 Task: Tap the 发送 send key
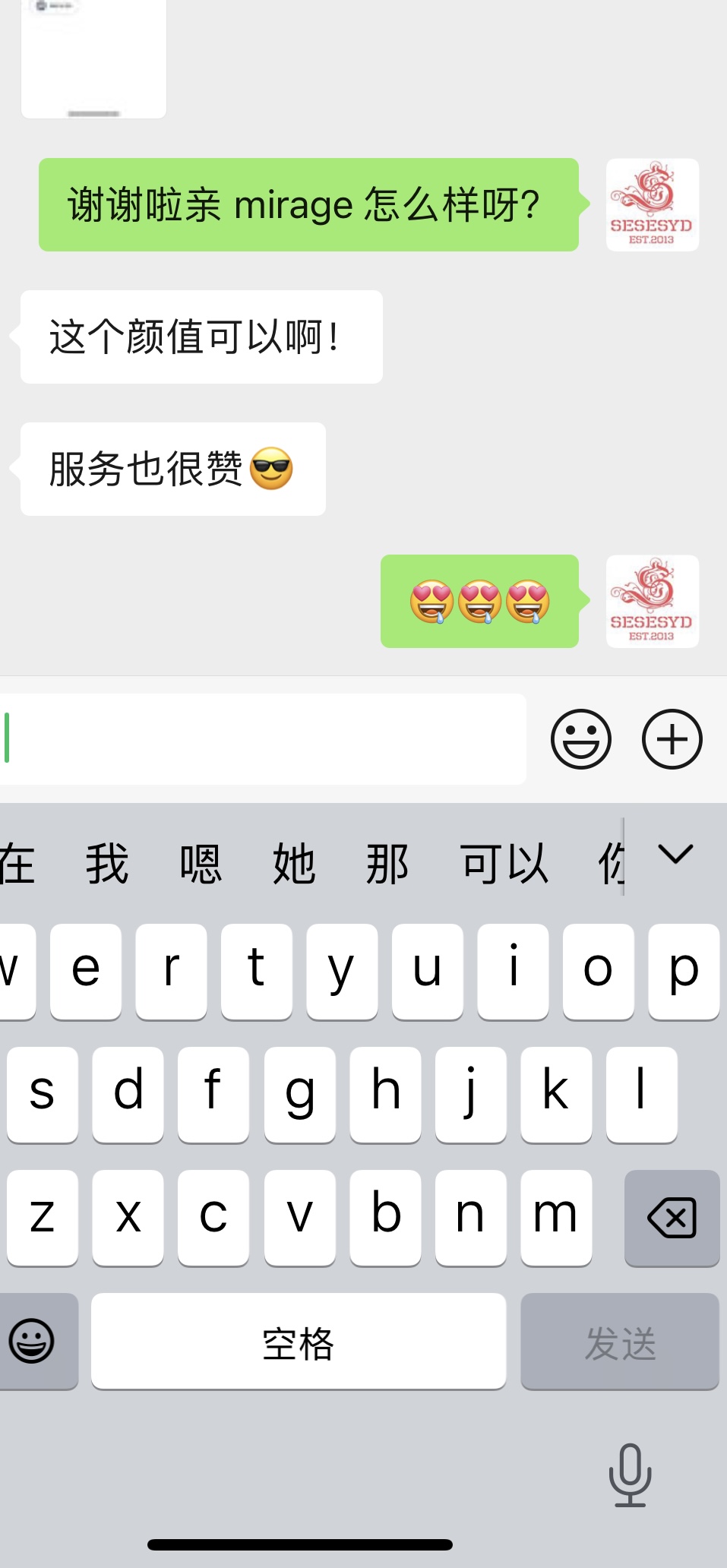(x=619, y=1342)
